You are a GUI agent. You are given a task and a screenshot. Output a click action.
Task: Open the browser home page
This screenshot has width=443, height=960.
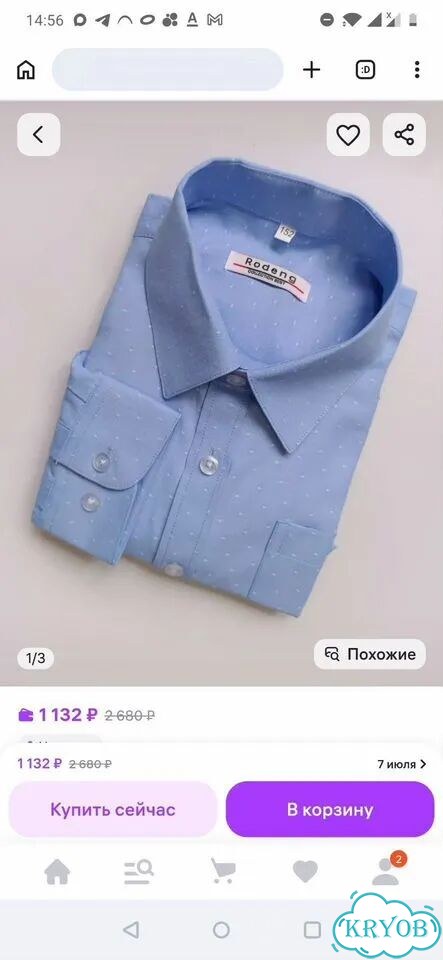coord(26,70)
